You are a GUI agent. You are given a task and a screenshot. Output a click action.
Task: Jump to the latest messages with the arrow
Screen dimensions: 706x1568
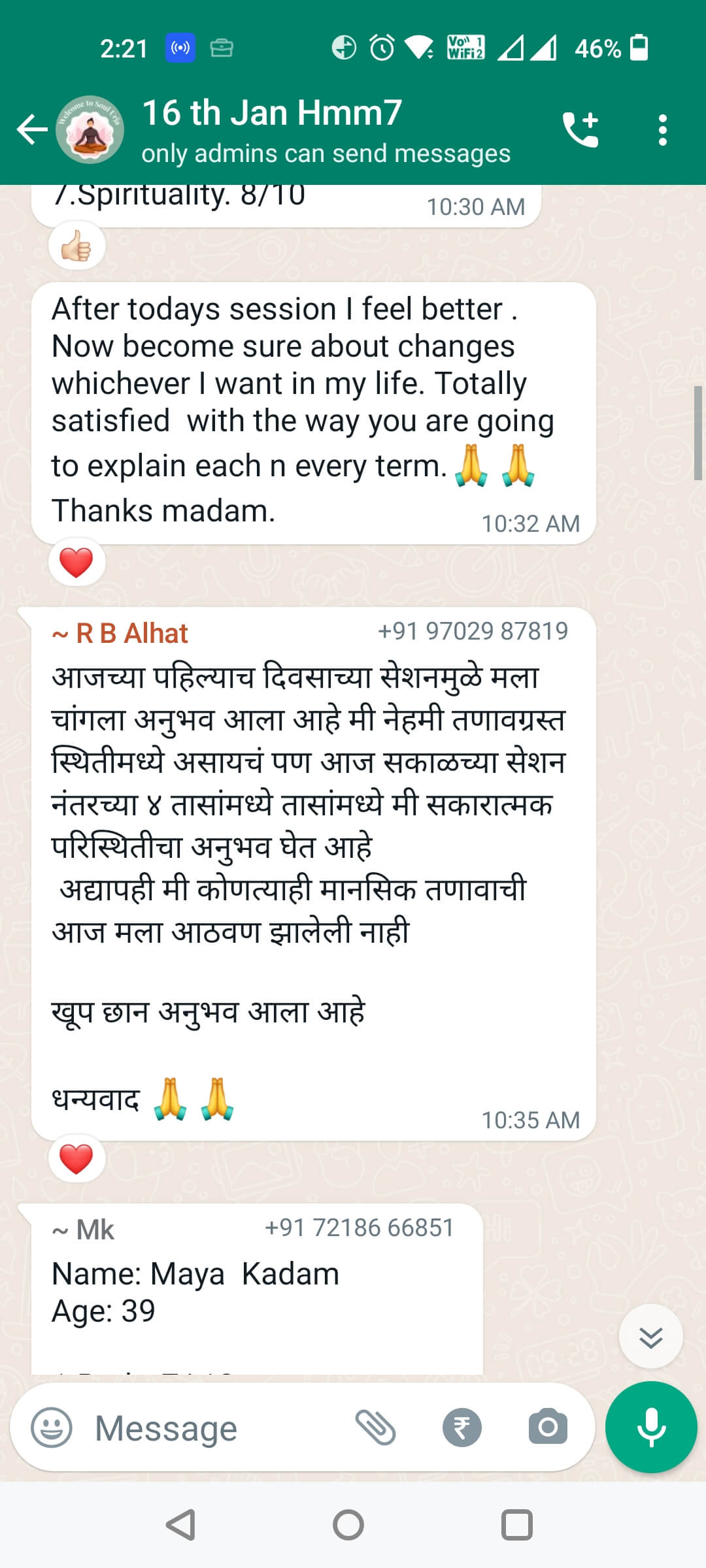(651, 1337)
